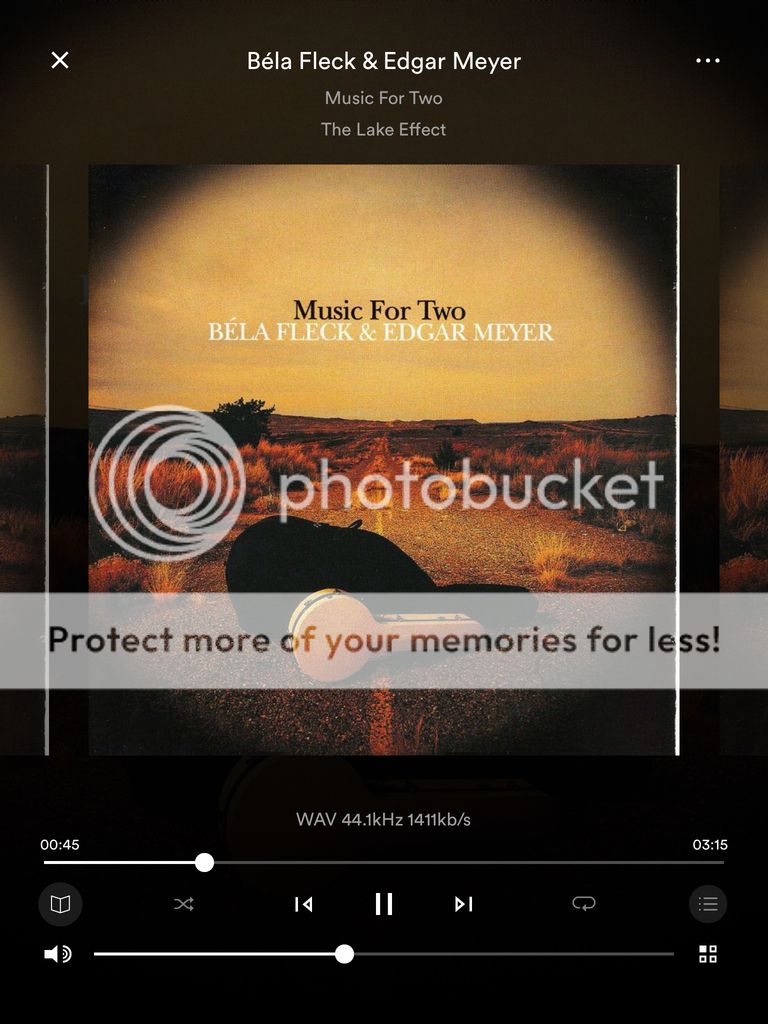768x1024 pixels.
Task: Tap the volume slider track
Action: (500, 954)
